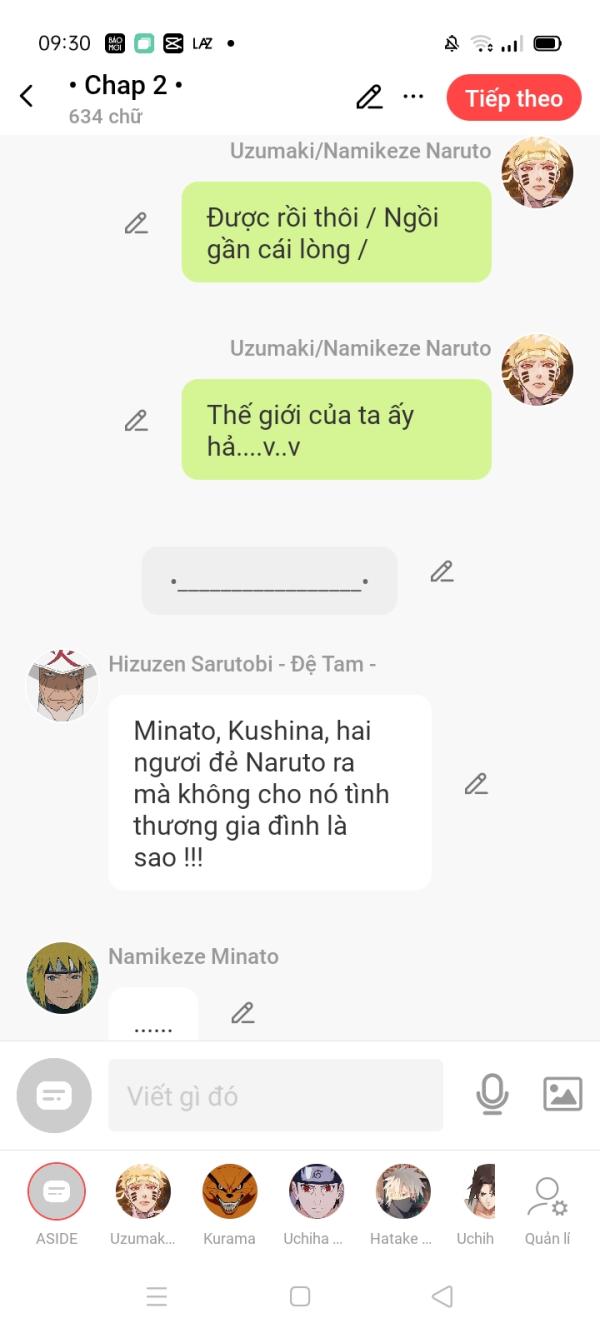Go back using the top-left arrow

27,96
